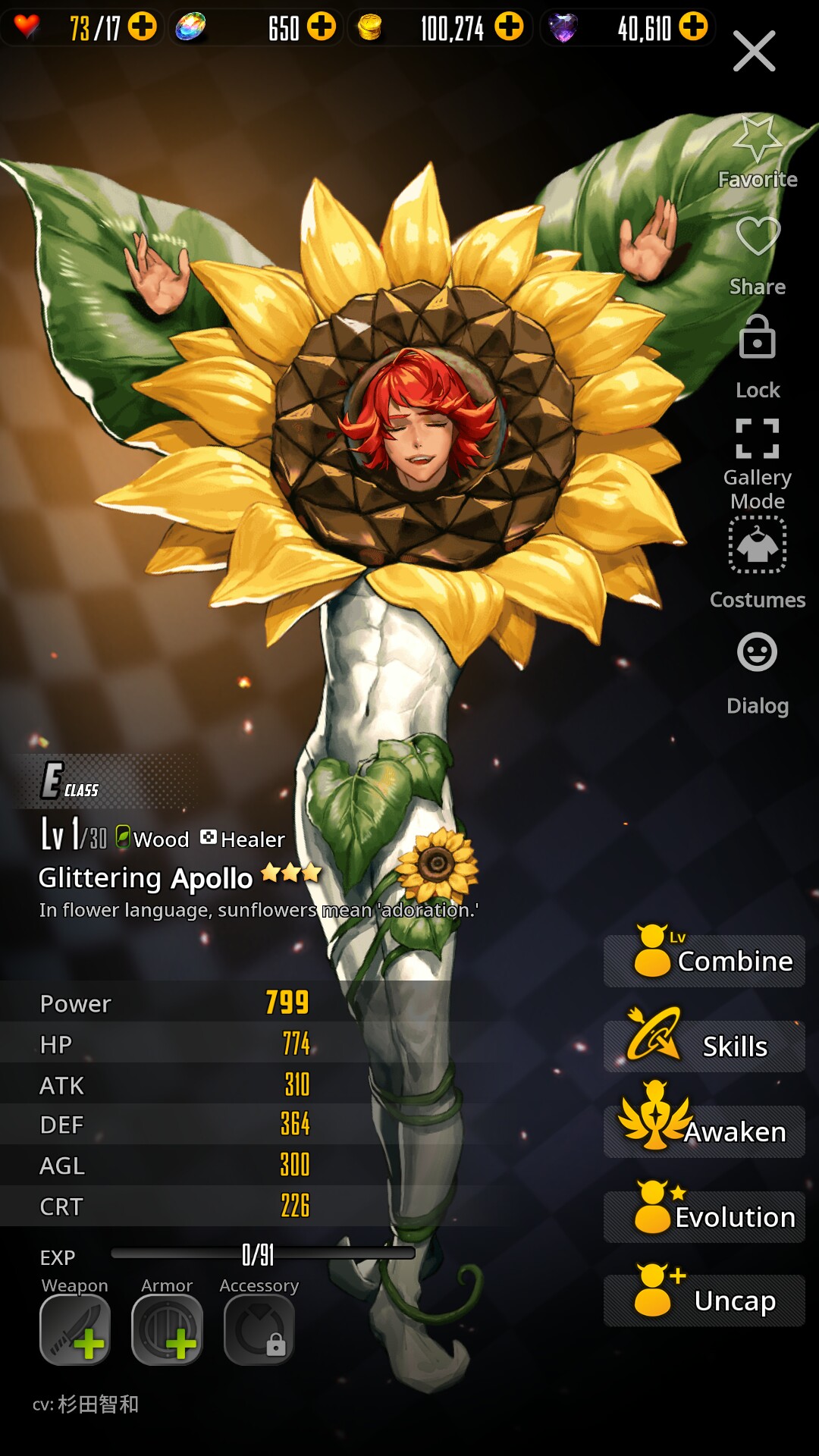
Task: Mark Glittering Apollo as Favorite
Action: (x=758, y=152)
